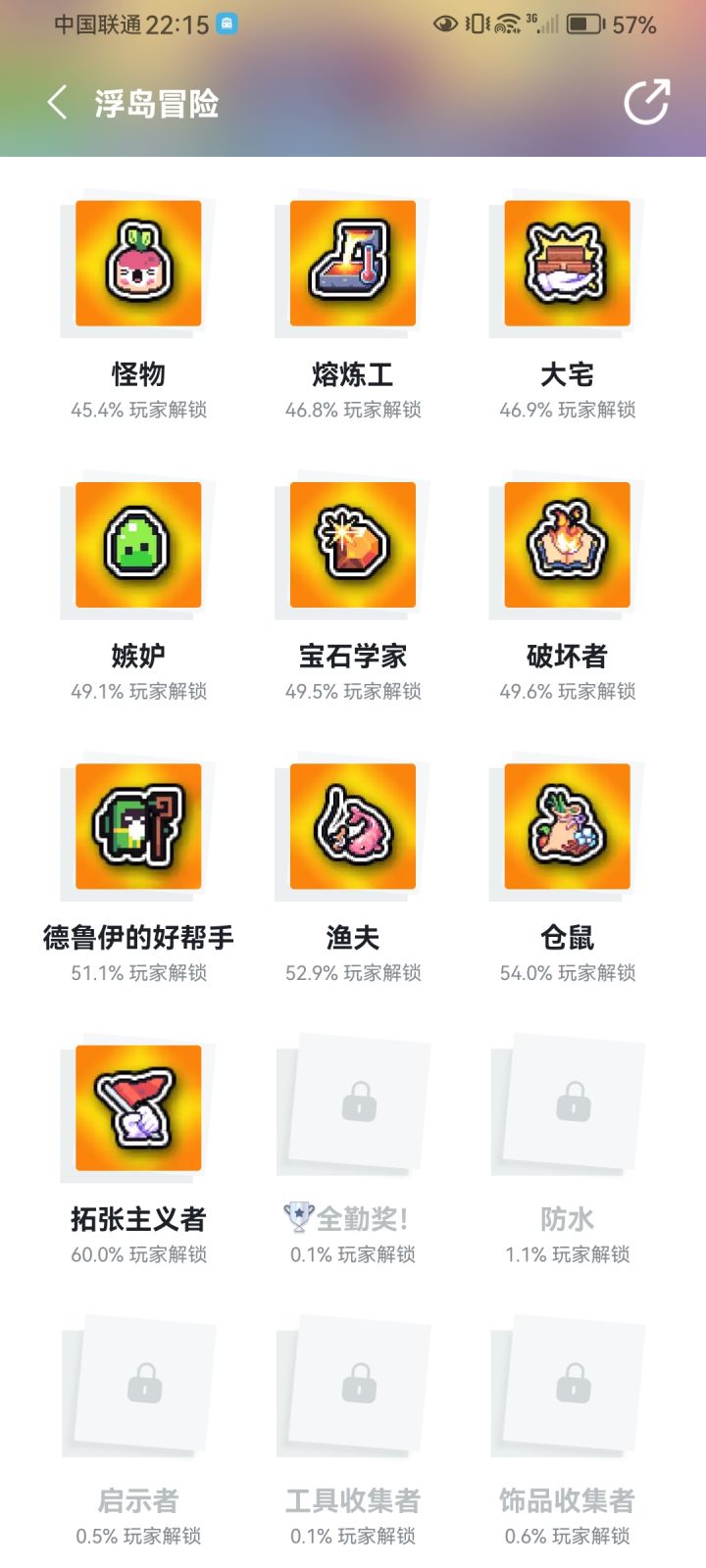Tap the share icon at top right

(x=645, y=103)
